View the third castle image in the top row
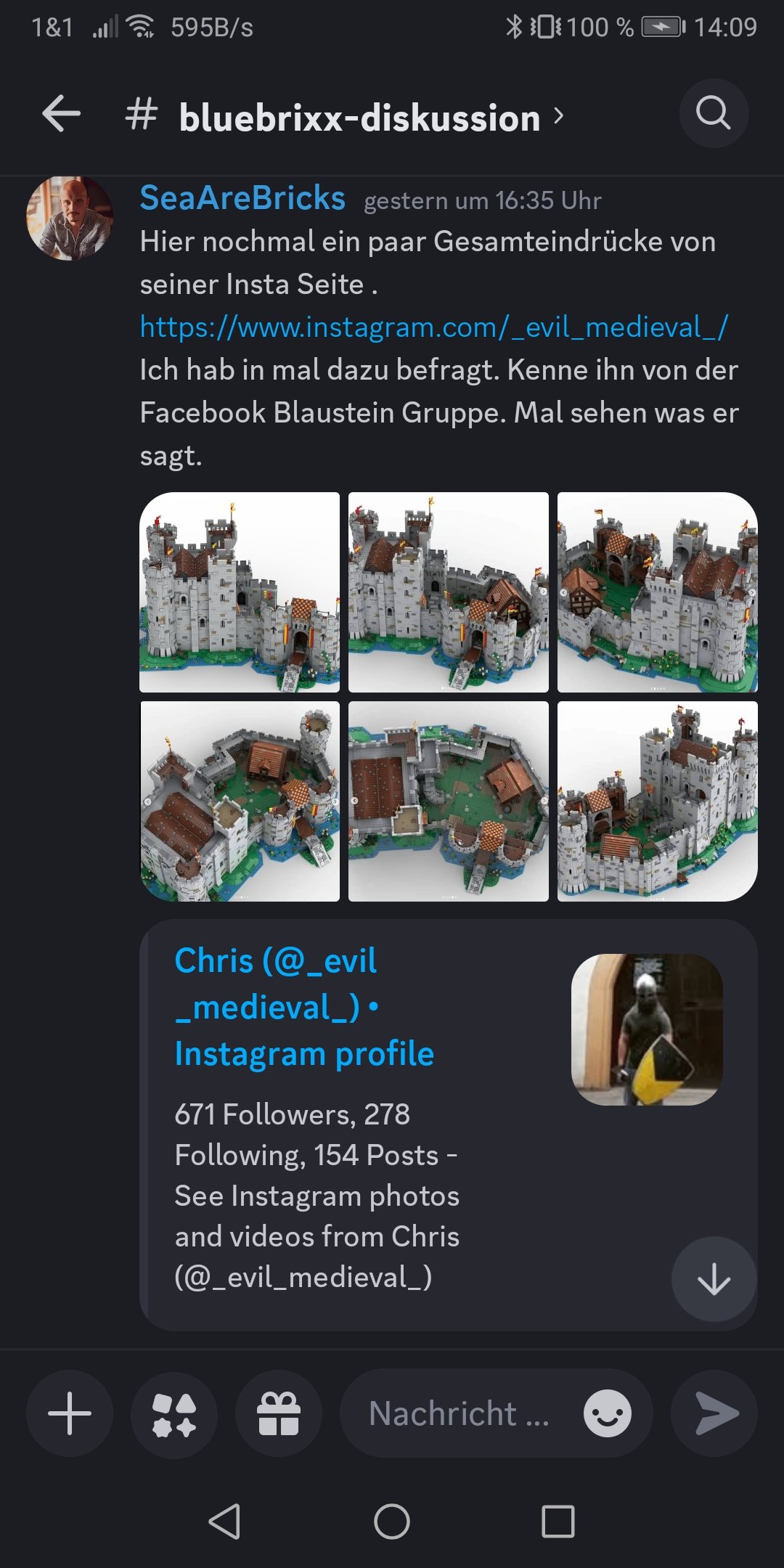 pyautogui.click(x=657, y=592)
